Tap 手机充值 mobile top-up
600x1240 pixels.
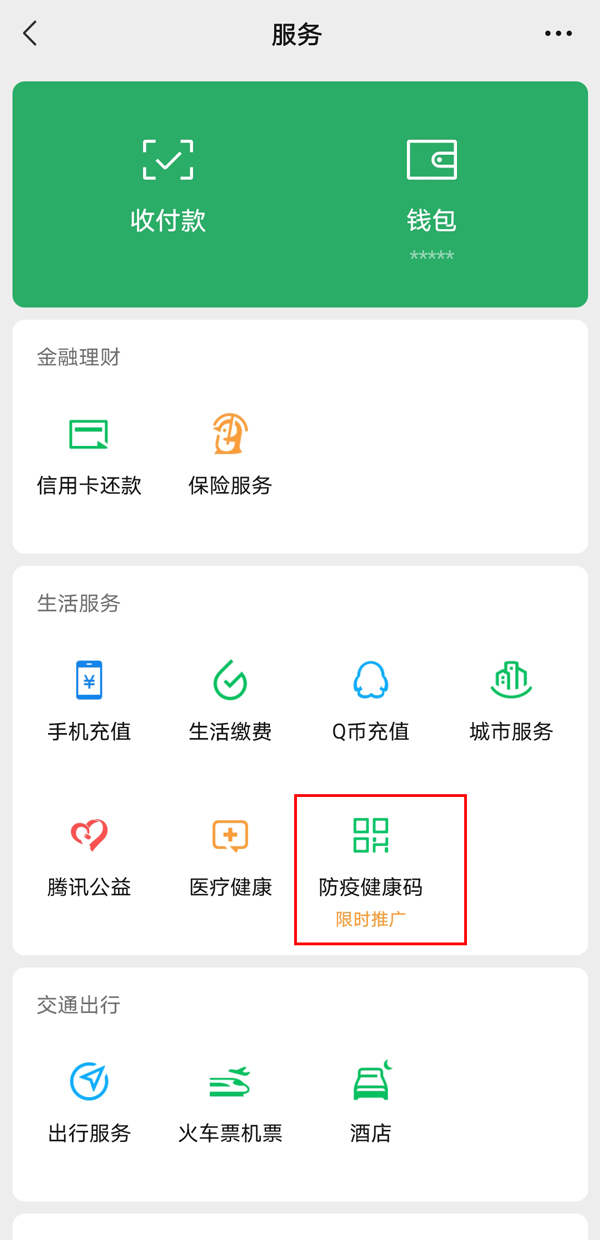coord(89,700)
